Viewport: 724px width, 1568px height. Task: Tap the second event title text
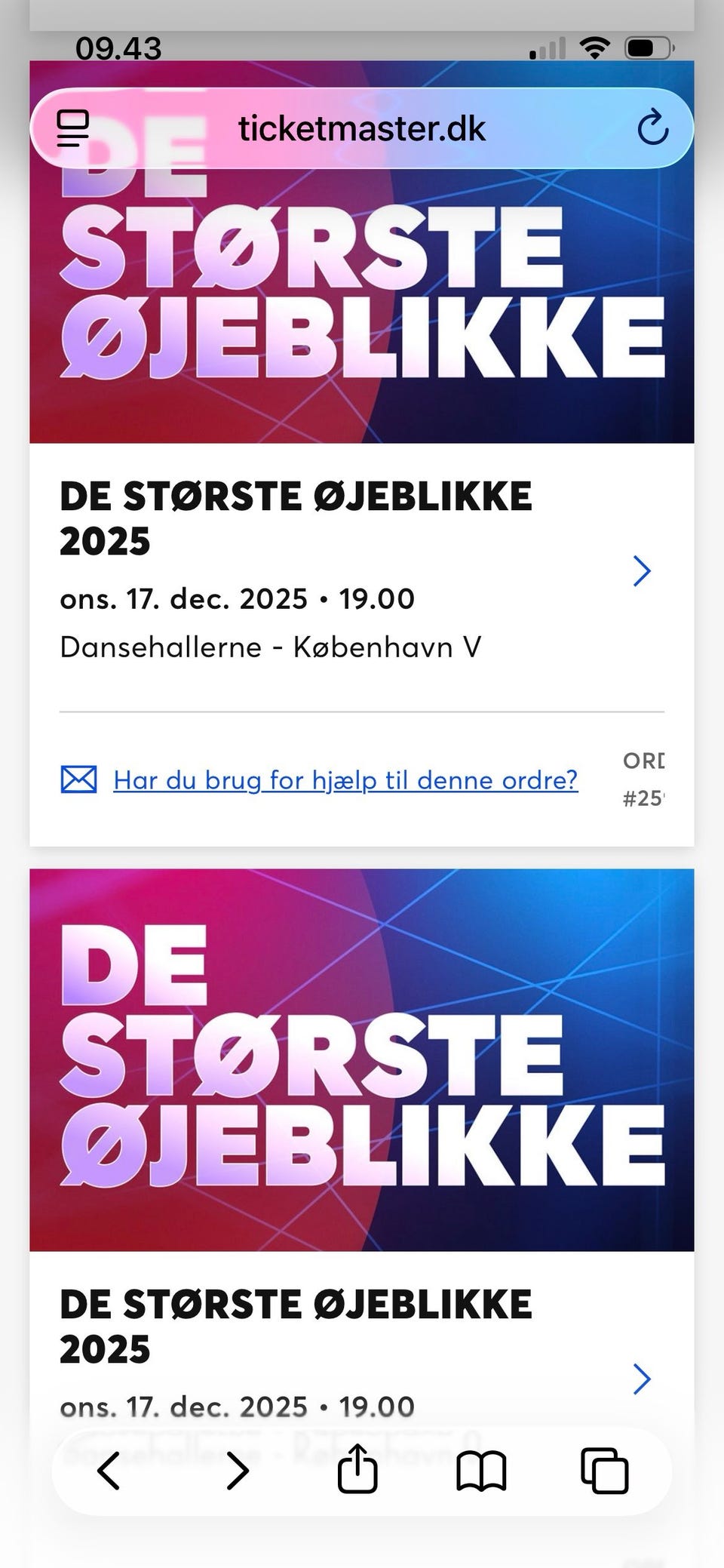[296, 1324]
